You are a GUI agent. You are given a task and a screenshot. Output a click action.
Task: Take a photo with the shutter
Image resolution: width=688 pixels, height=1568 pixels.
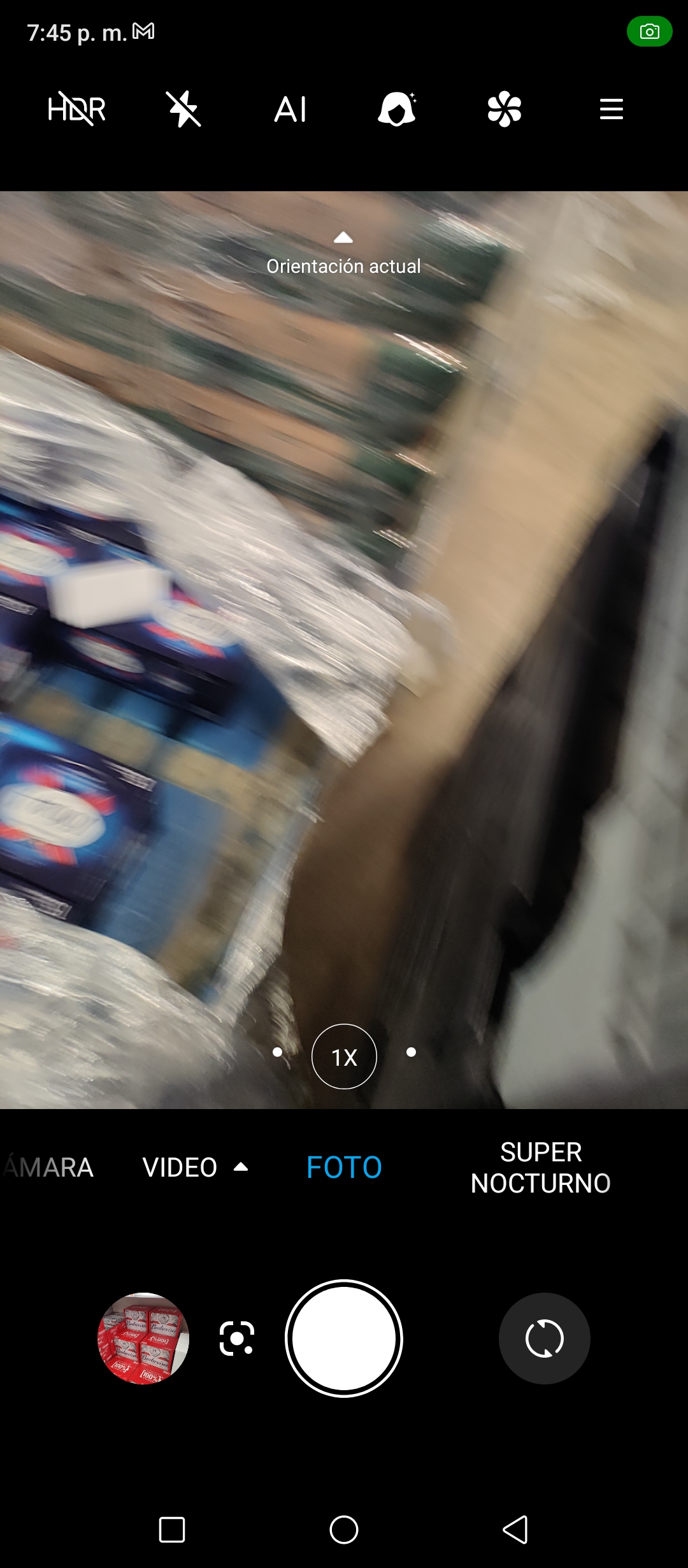[x=344, y=1339]
